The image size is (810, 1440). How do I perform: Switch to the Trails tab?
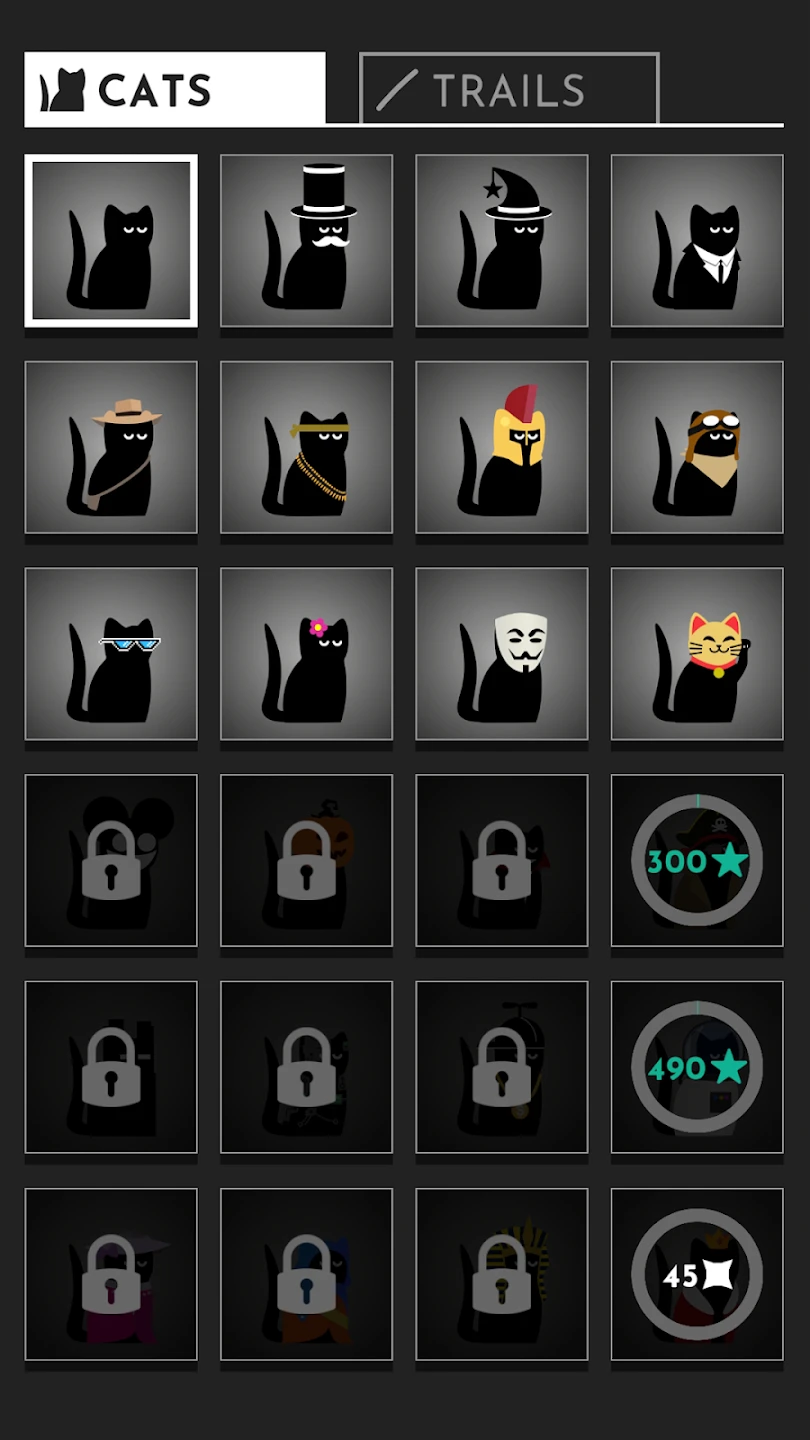click(x=509, y=90)
